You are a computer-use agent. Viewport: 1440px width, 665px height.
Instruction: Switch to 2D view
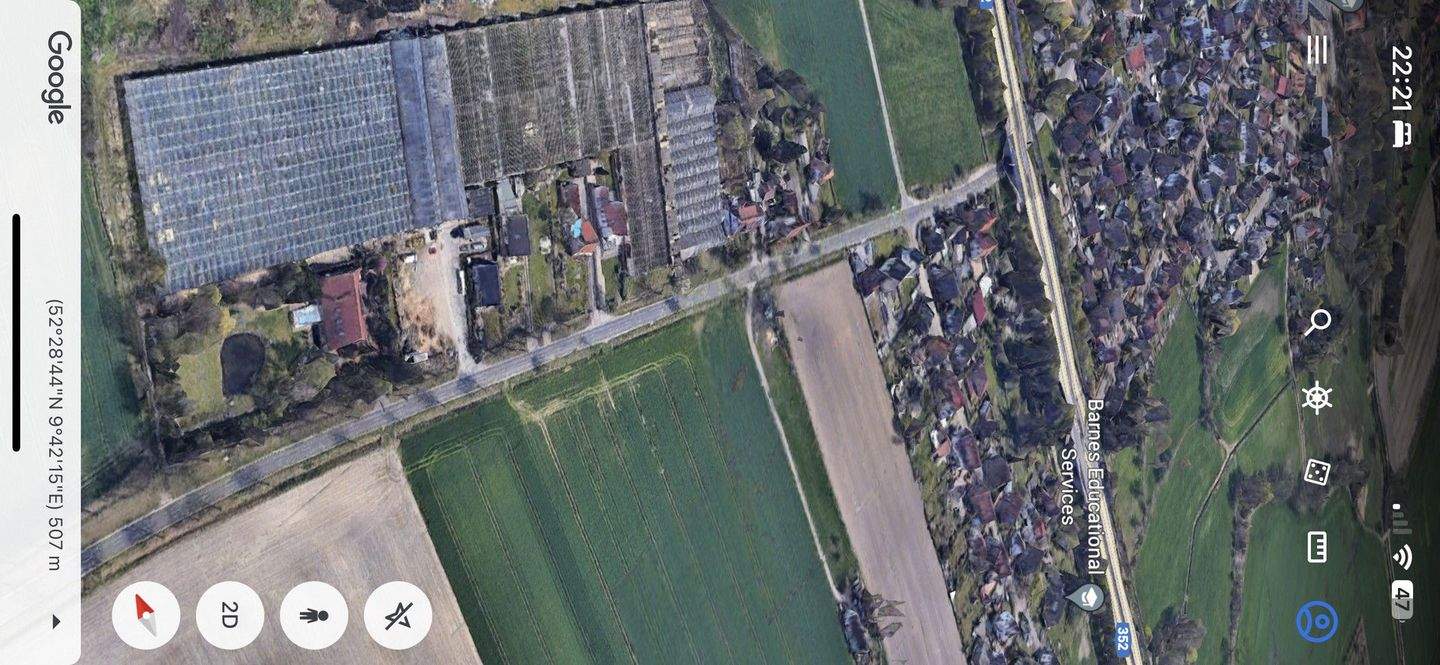[x=230, y=615]
